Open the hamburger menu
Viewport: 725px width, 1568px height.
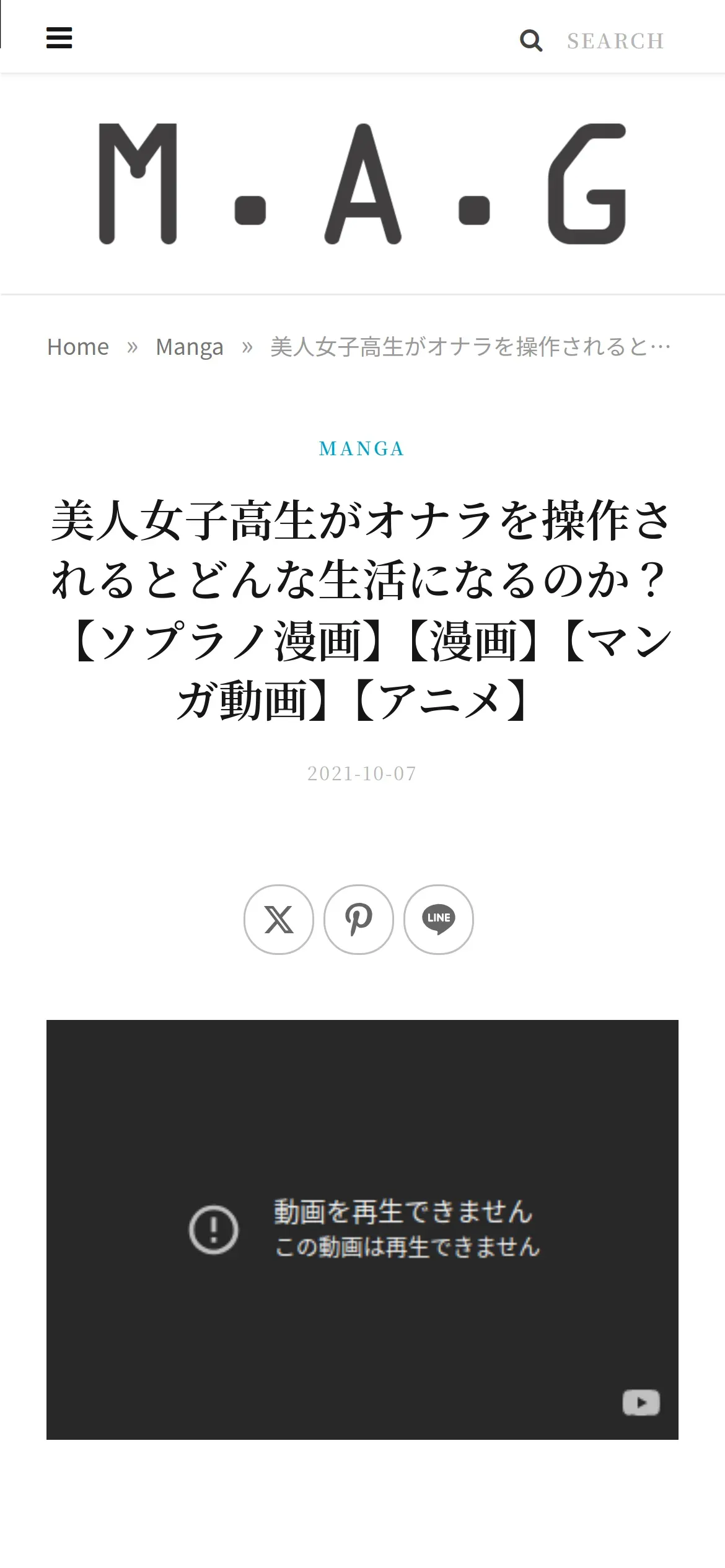pos(59,38)
